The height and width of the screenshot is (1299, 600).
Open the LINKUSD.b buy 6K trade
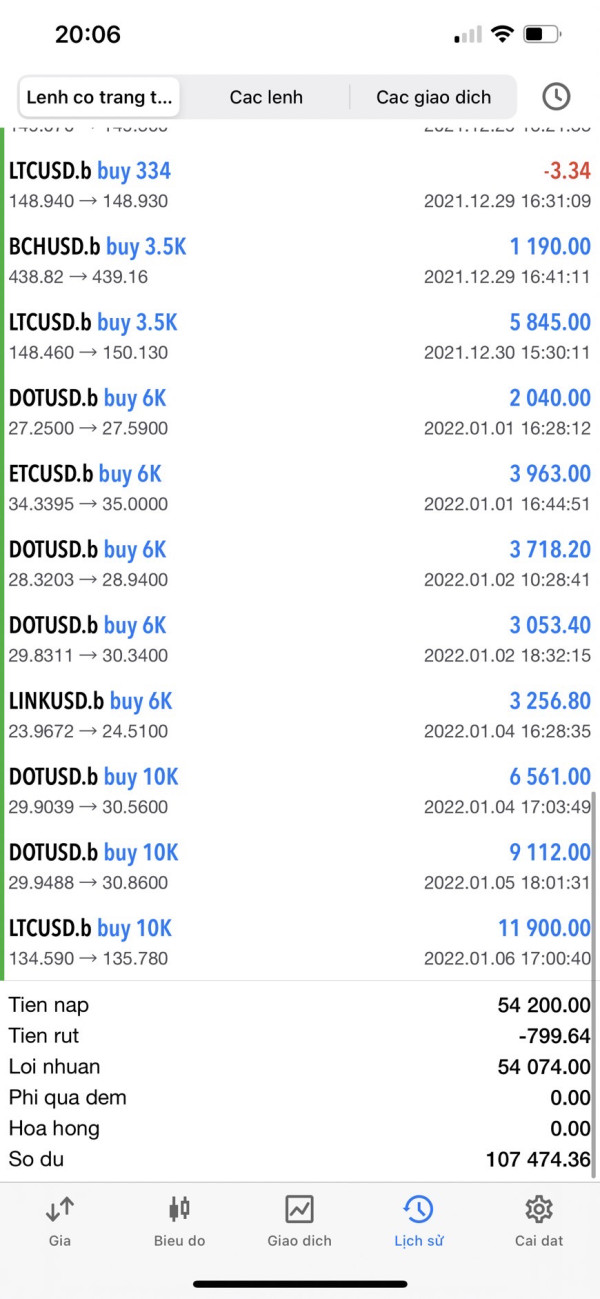pos(300,715)
